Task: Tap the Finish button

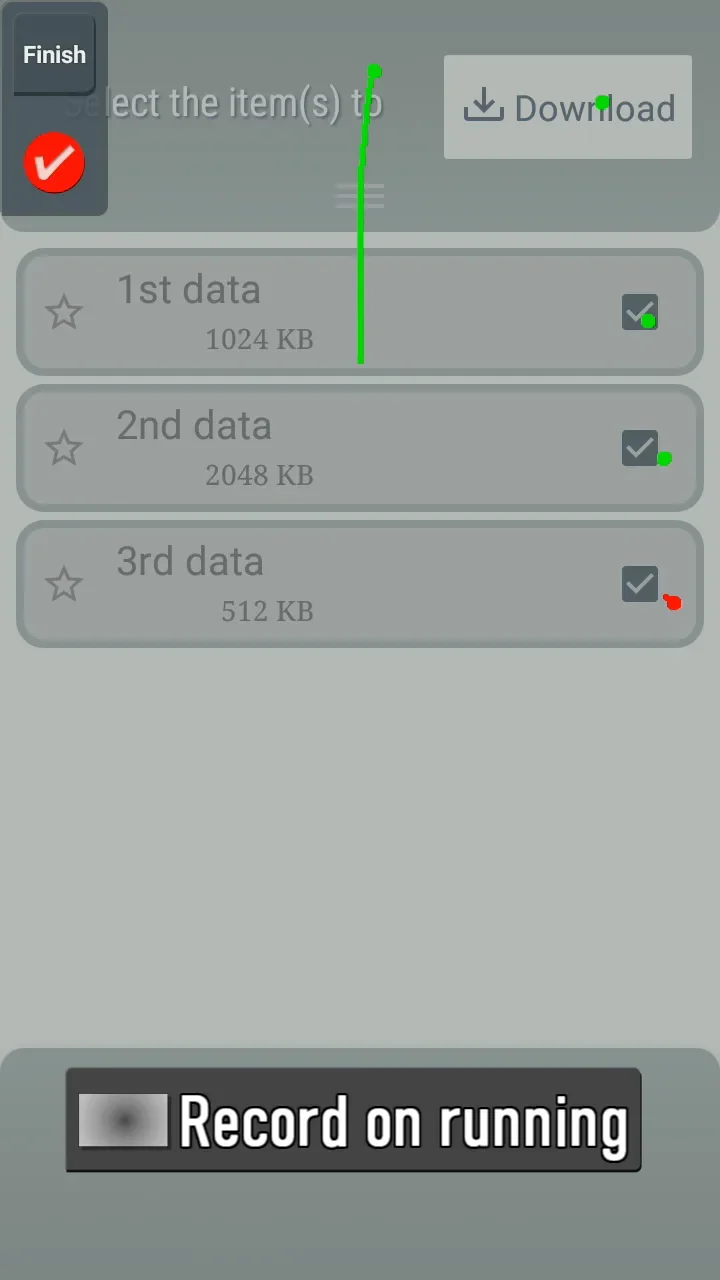Action: point(54,55)
